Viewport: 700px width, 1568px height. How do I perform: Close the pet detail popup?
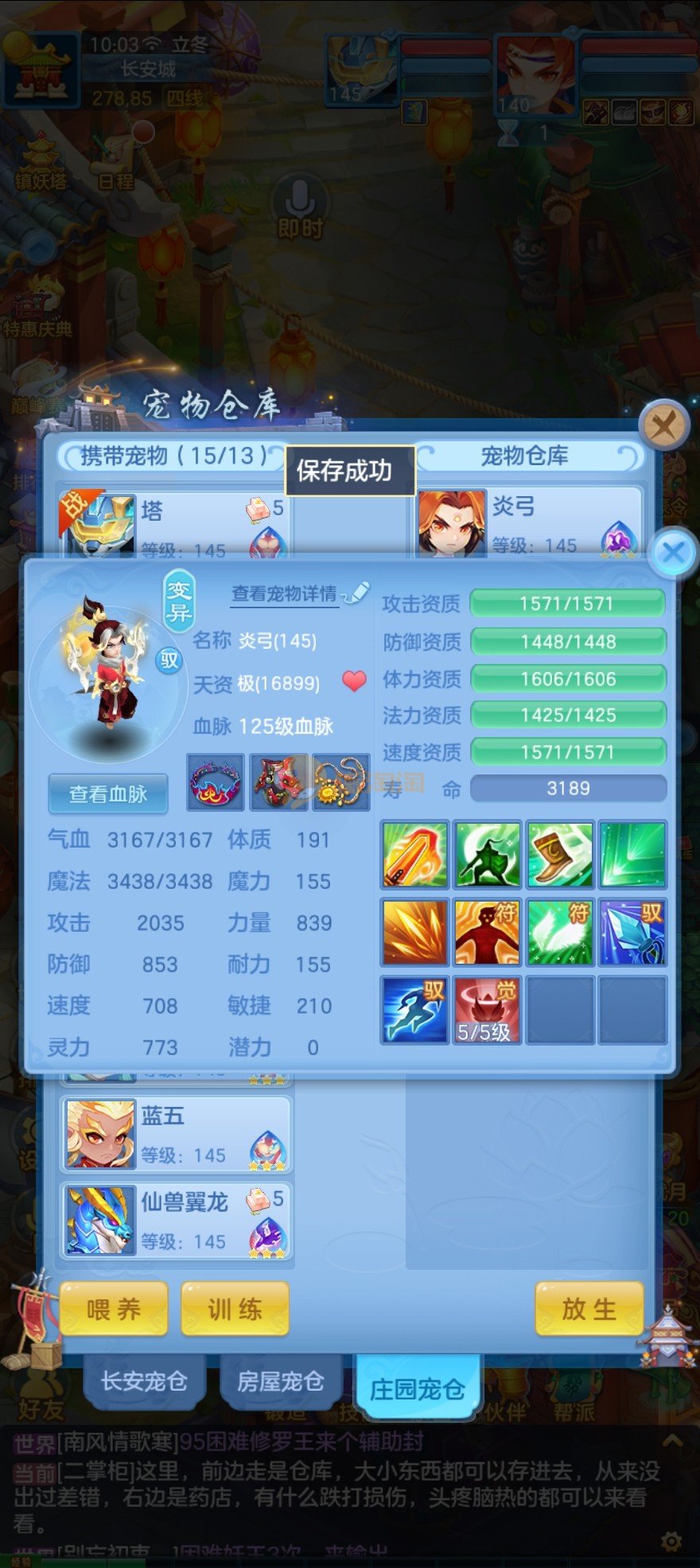click(673, 553)
